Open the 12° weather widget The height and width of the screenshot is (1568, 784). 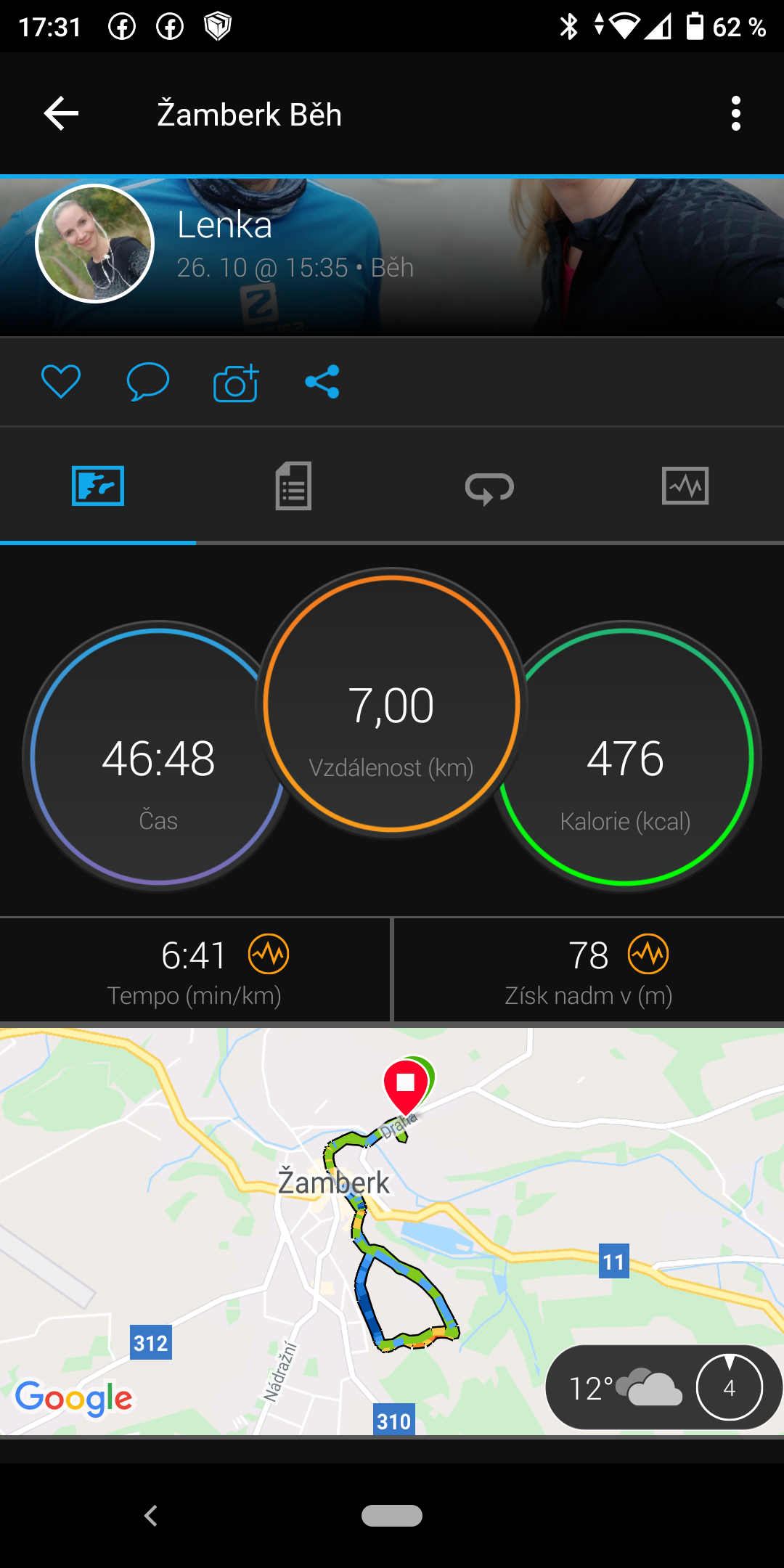coord(663,1387)
